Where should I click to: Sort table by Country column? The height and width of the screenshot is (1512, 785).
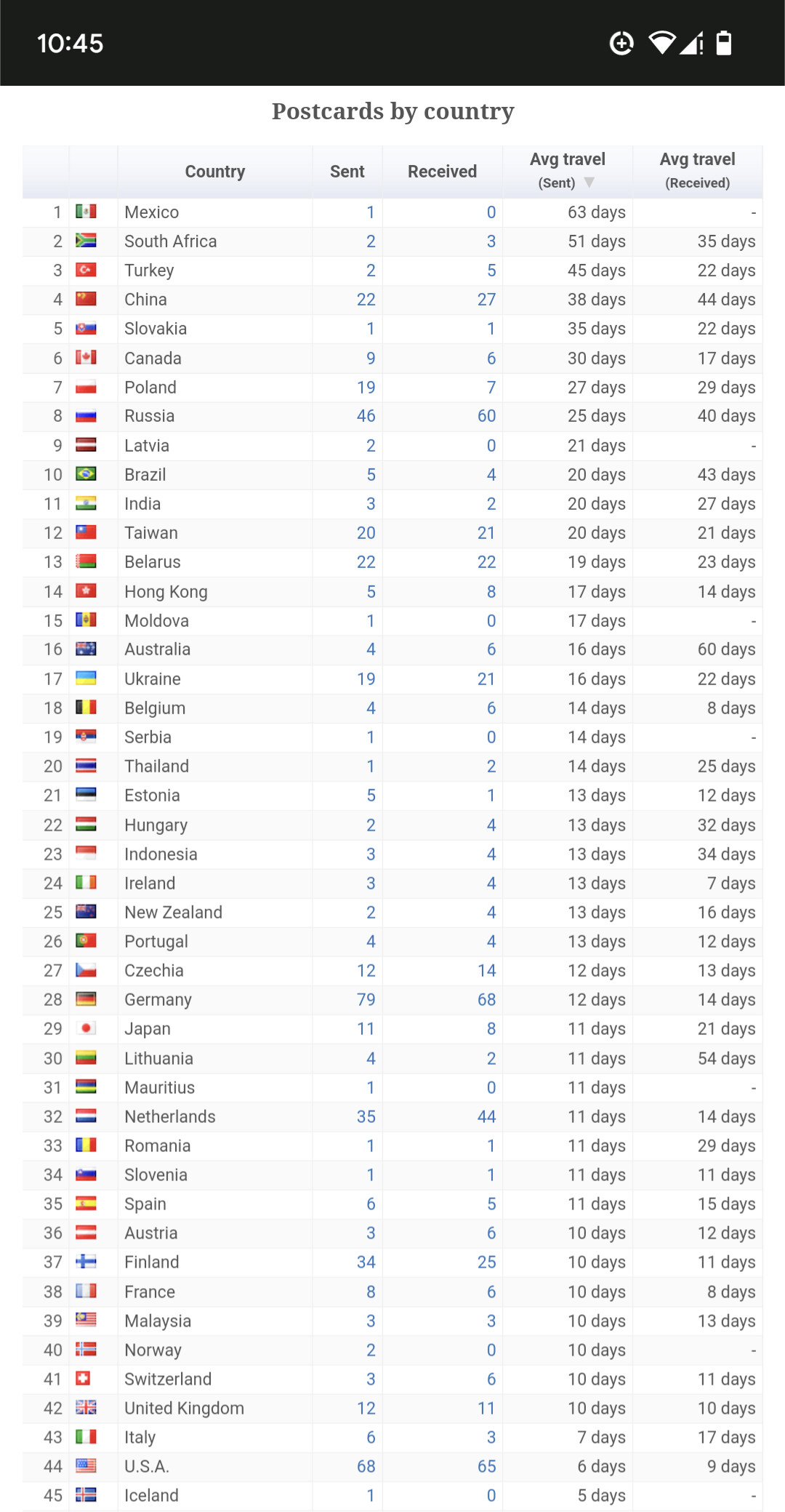coord(214,172)
